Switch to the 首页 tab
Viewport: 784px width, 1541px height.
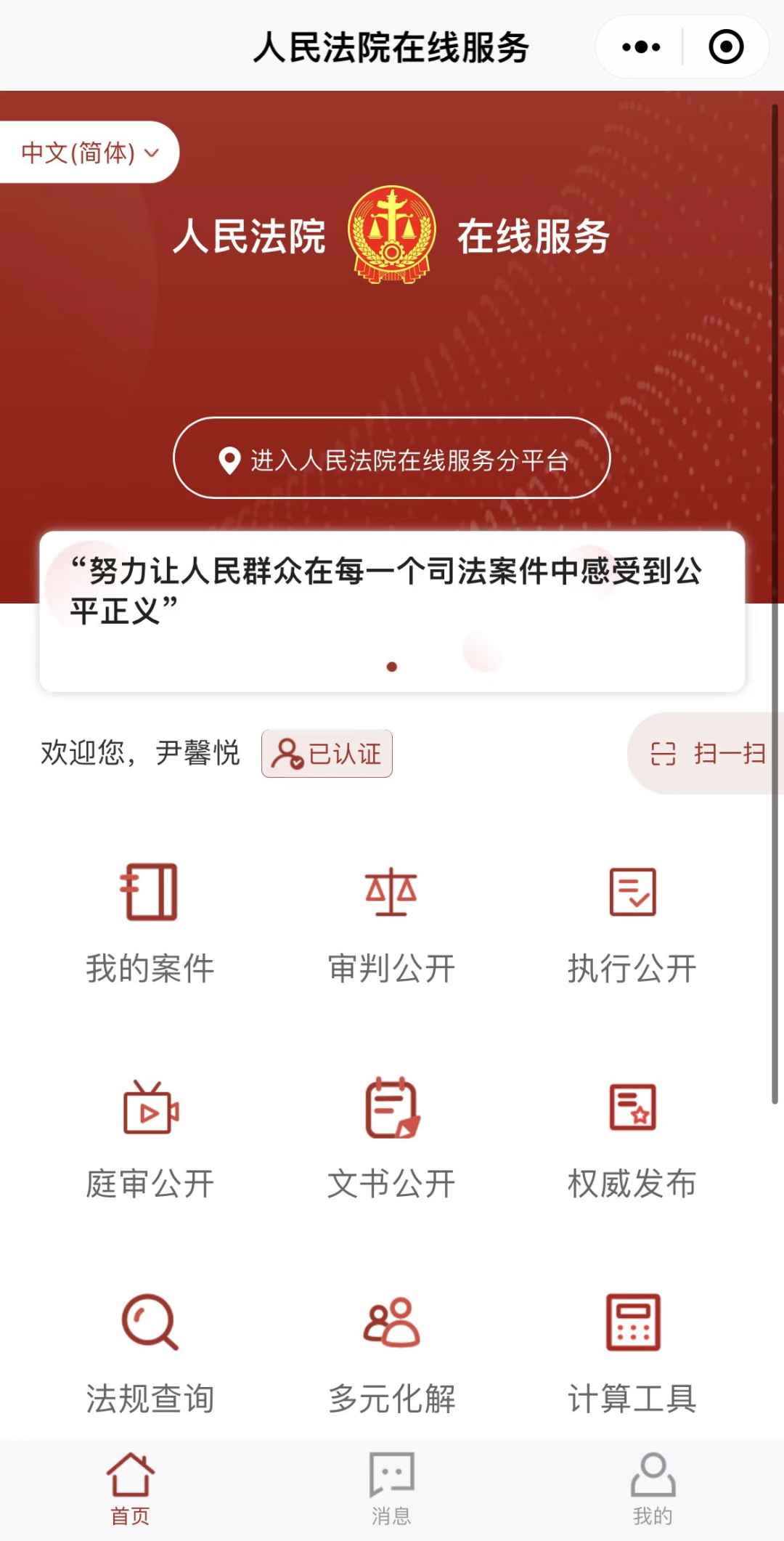point(131,1489)
